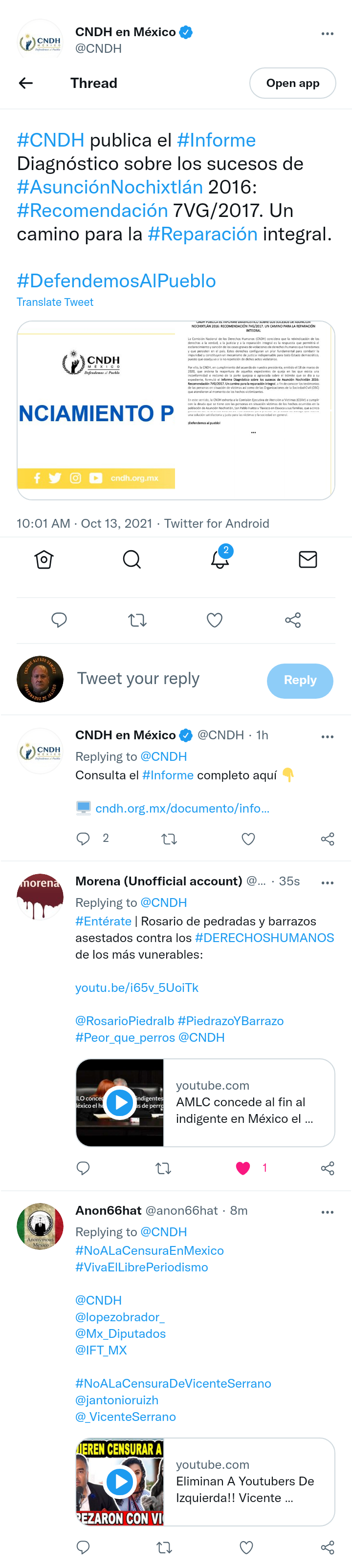Open overflow menu on Anon66hat's reply
This screenshot has width=352, height=1568.
(x=327, y=1211)
